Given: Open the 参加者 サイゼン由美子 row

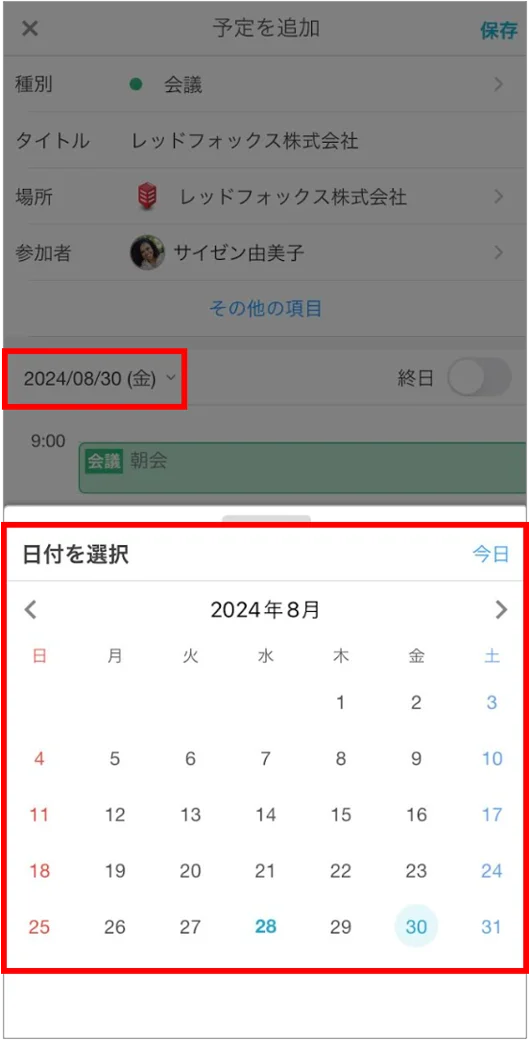Looking at the screenshot, I should pyautogui.click(x=265, y=253).
